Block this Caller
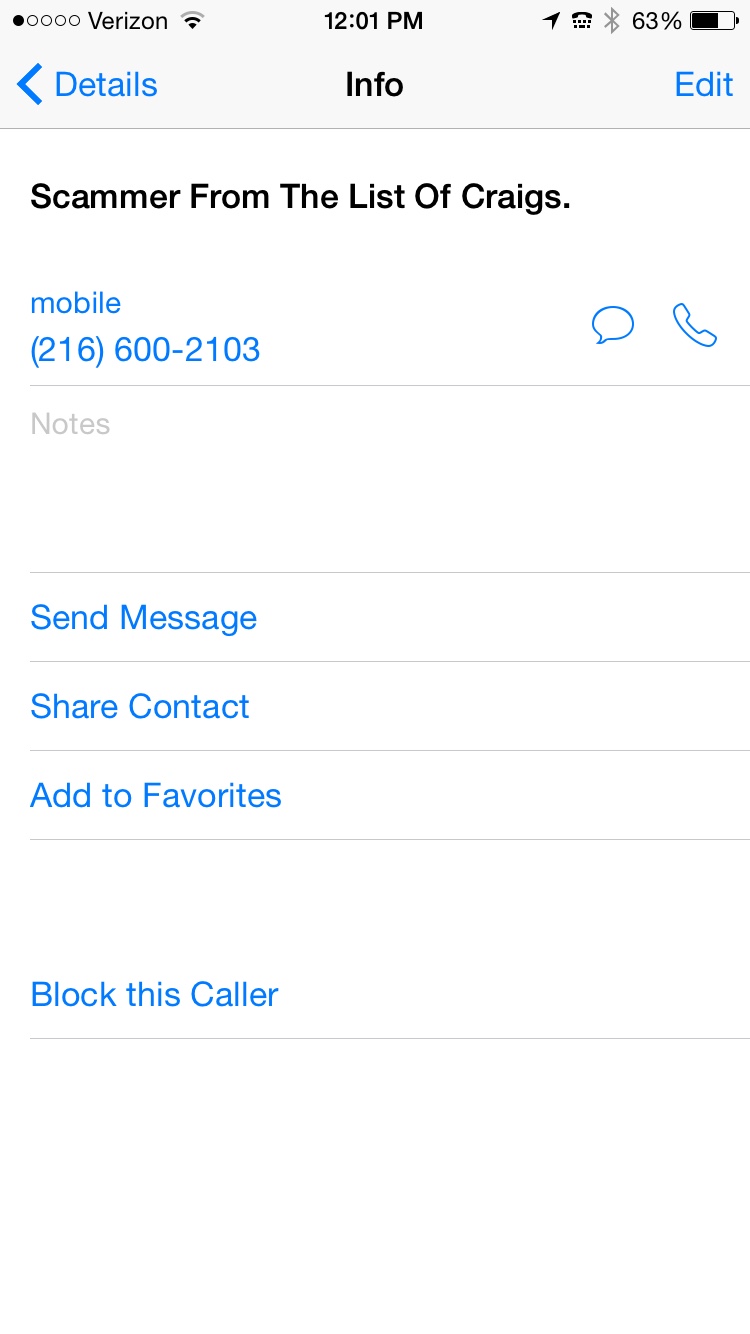750x1334 pixels. 155,995
